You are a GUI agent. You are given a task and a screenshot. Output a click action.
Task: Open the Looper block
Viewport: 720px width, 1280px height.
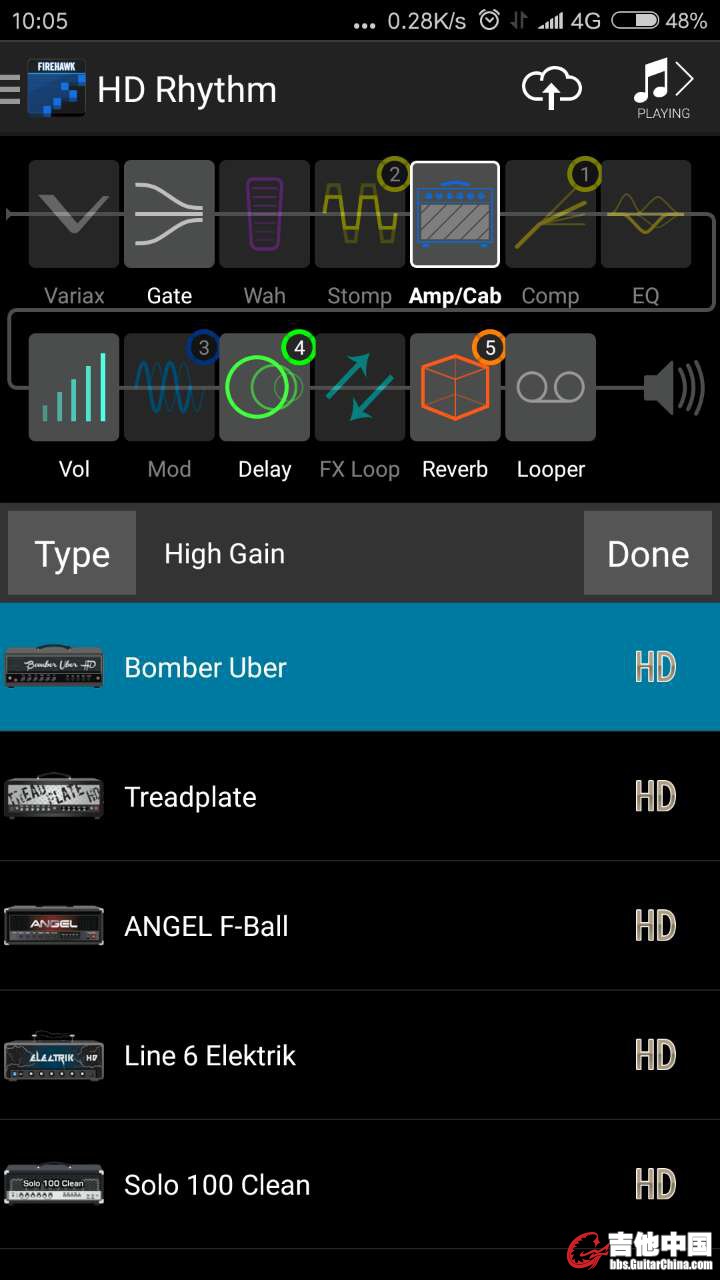[550, 388]
